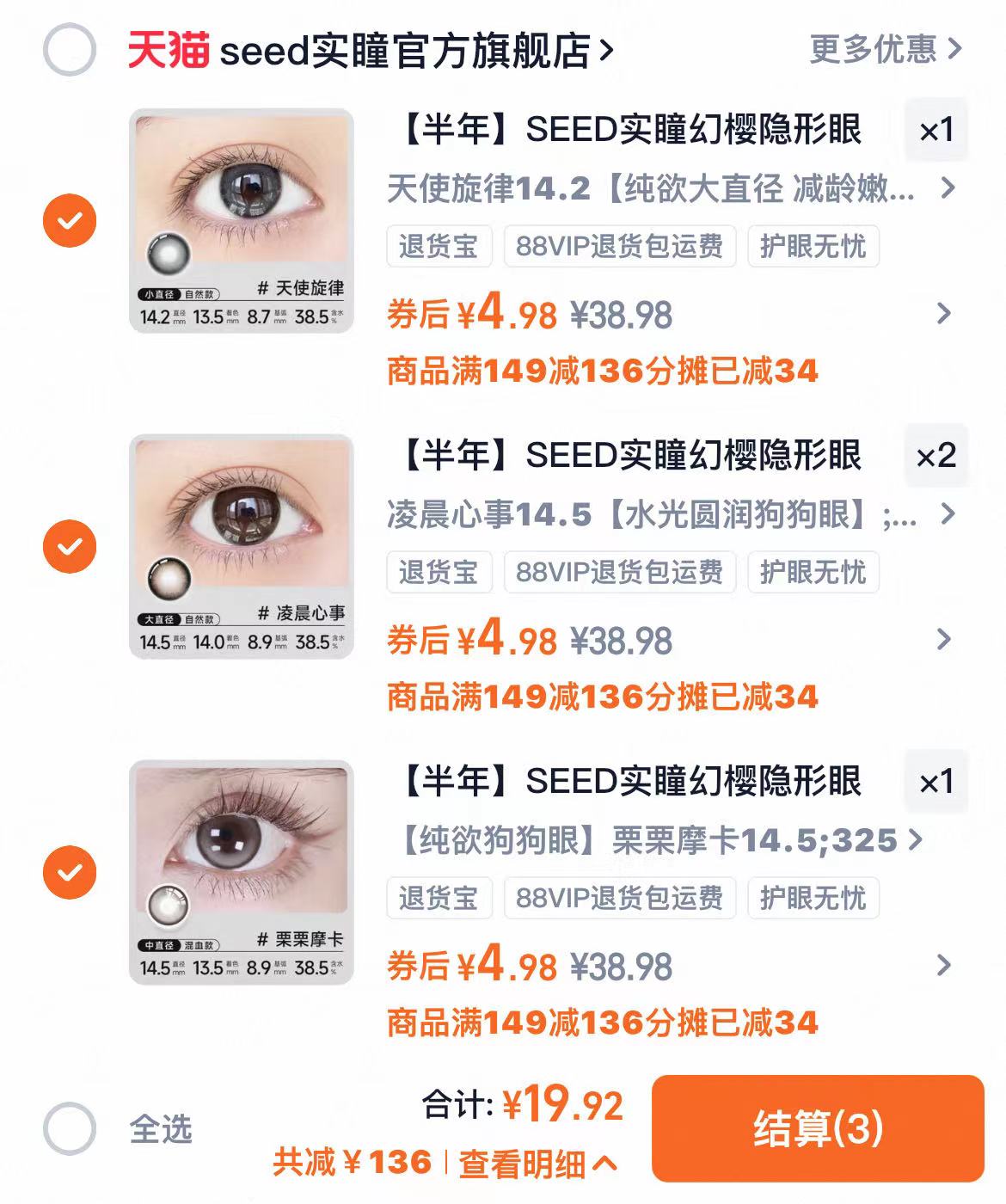The height and width of the screenshot is (1204, 1006).
Task: Click the 88VIP退货包运费 service tag
Action: coord(618,247)
